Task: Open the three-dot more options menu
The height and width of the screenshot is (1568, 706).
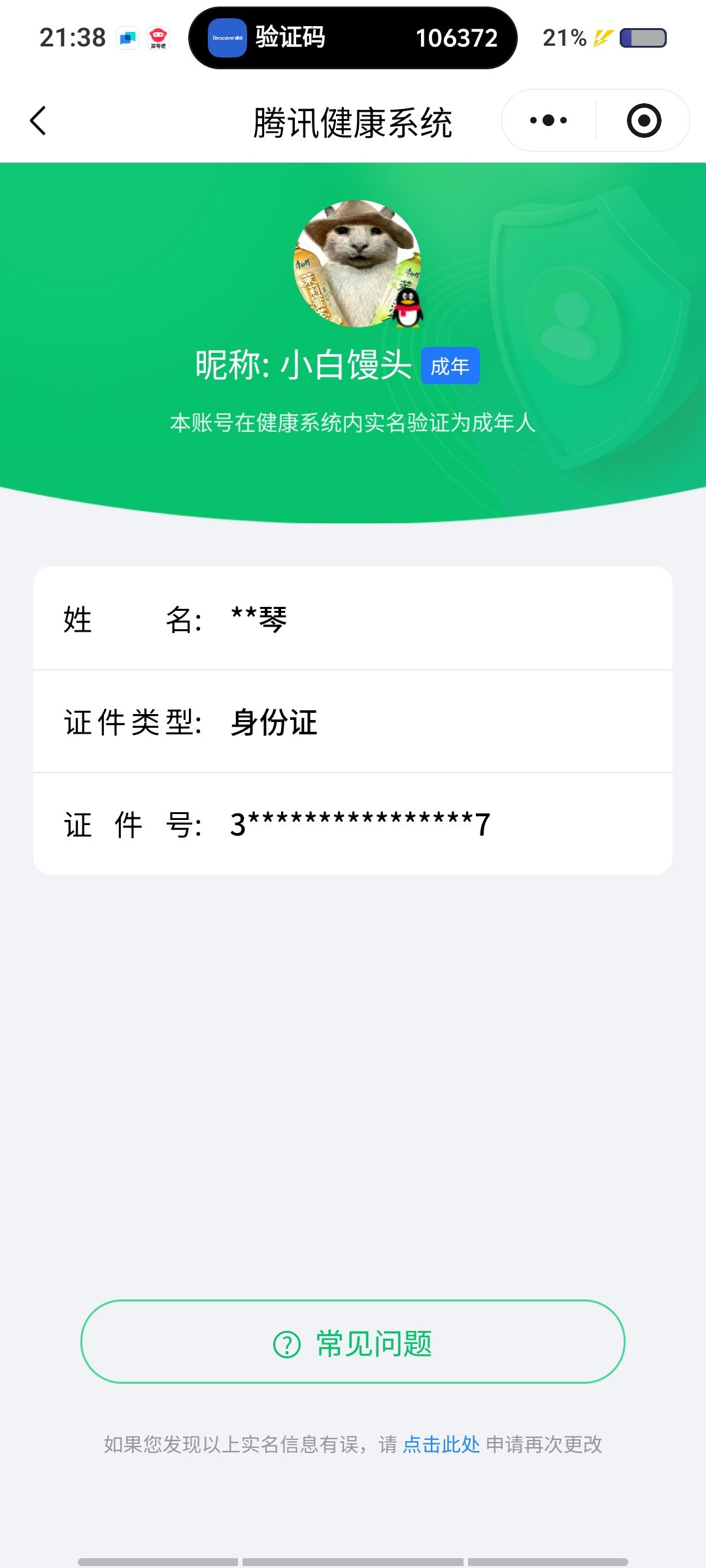Action: (548, 120)
